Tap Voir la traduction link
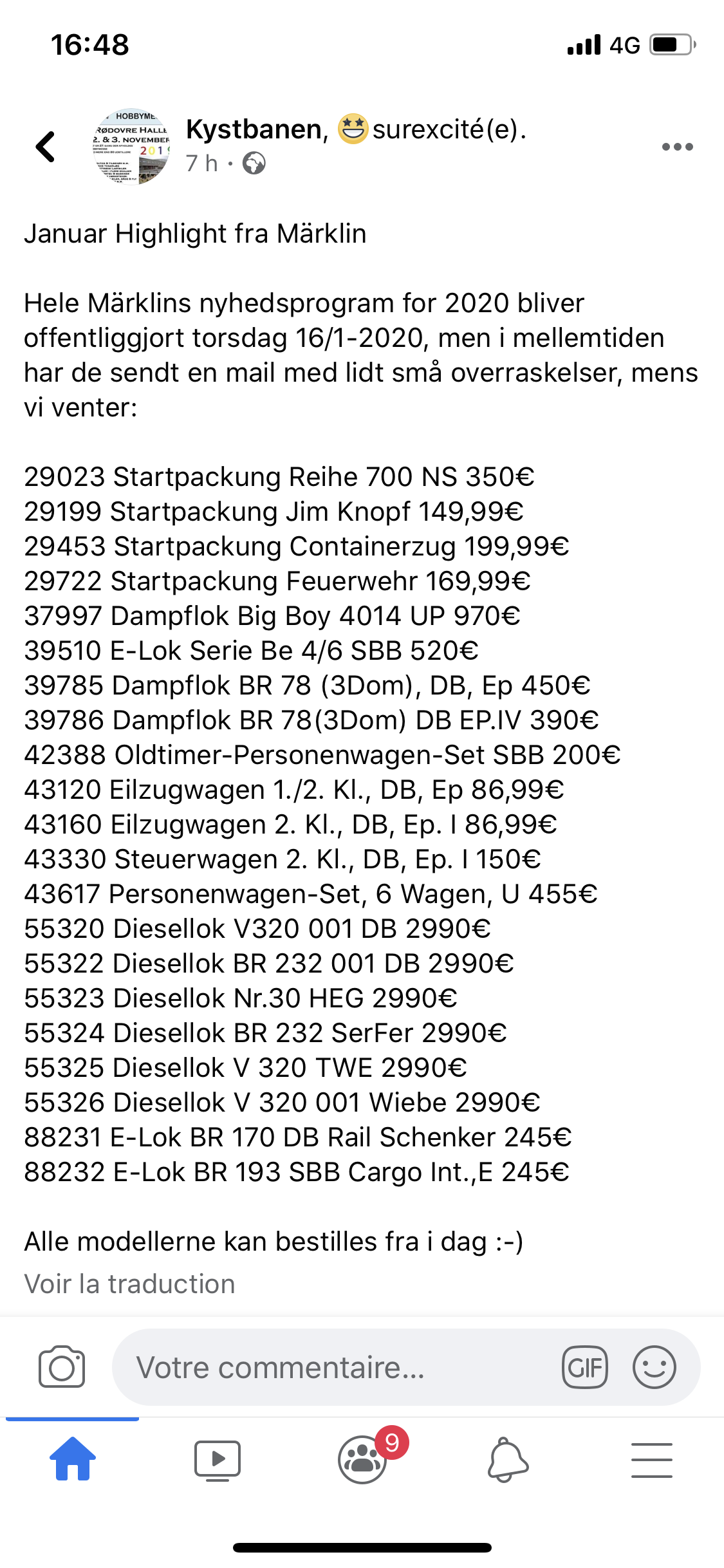The image size is (724, 1568). 129,1283
